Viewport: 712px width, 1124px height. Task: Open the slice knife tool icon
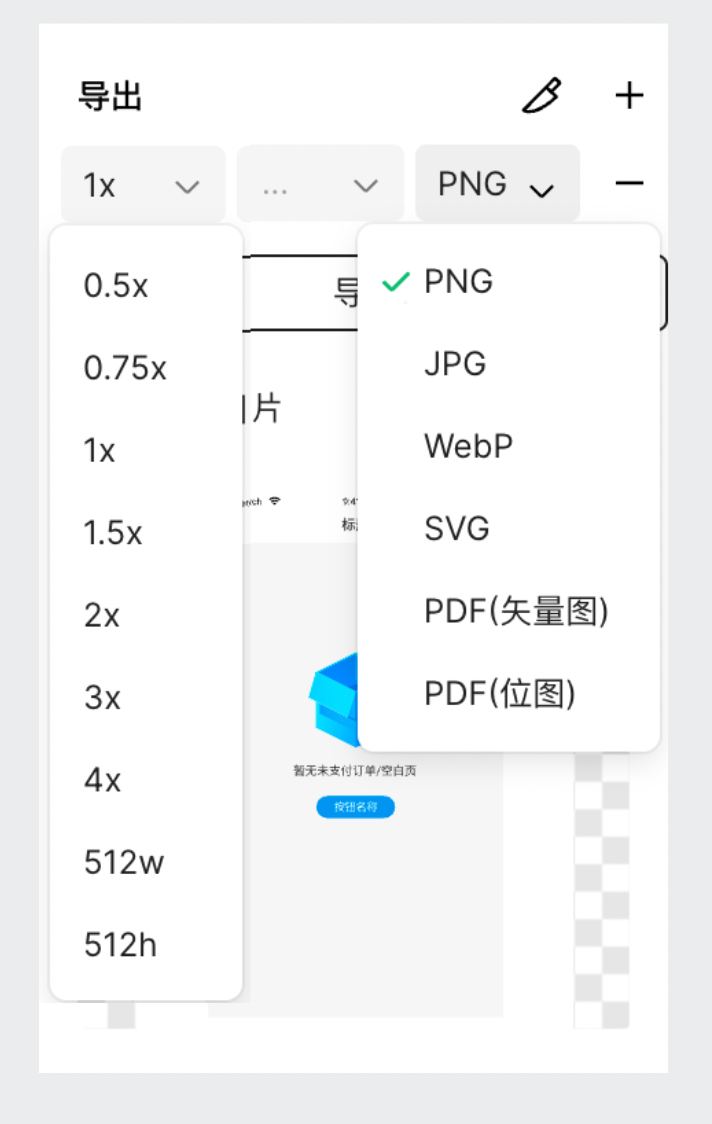[x=543, y=96]
